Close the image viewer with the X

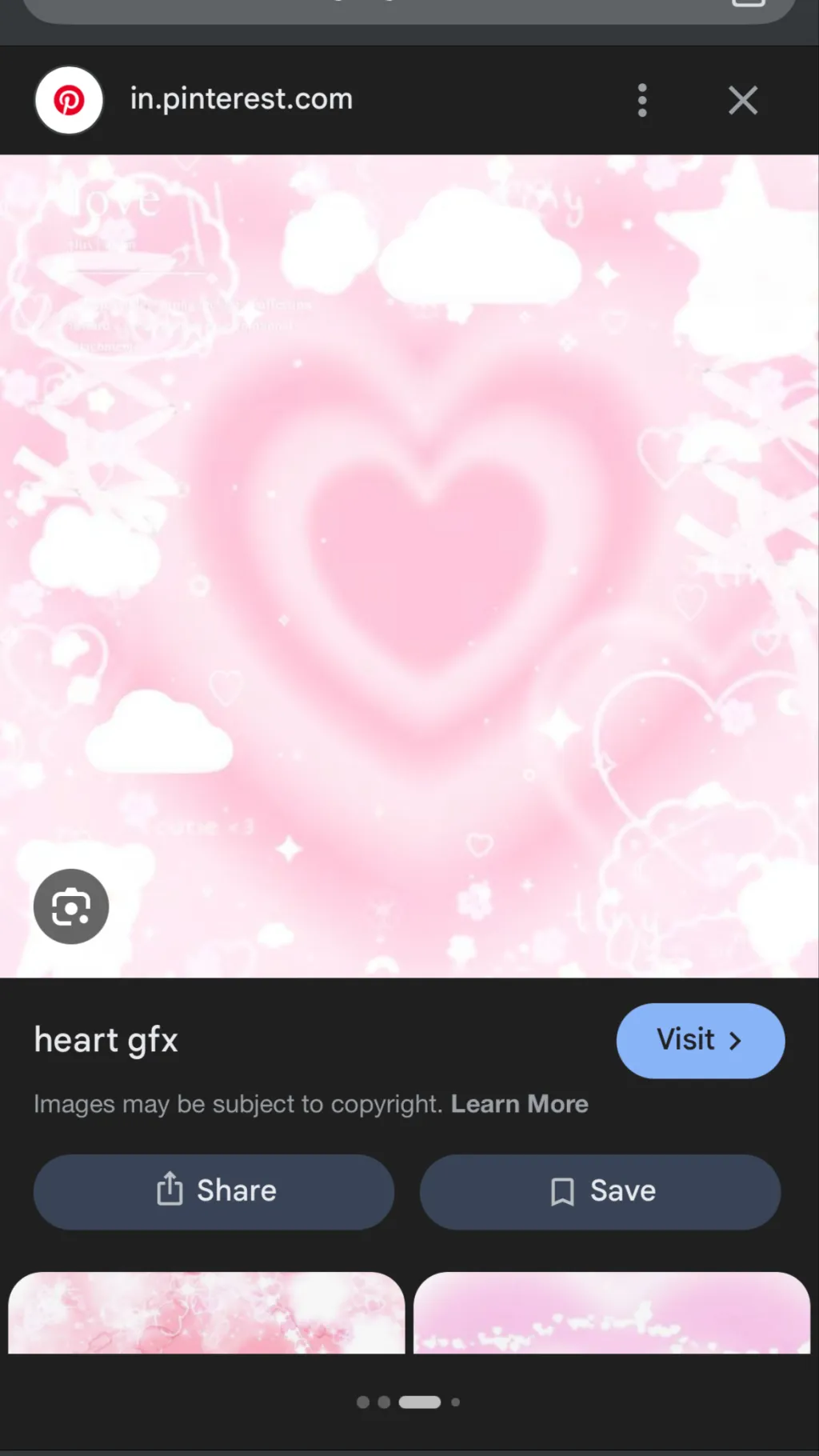point(742,99)
